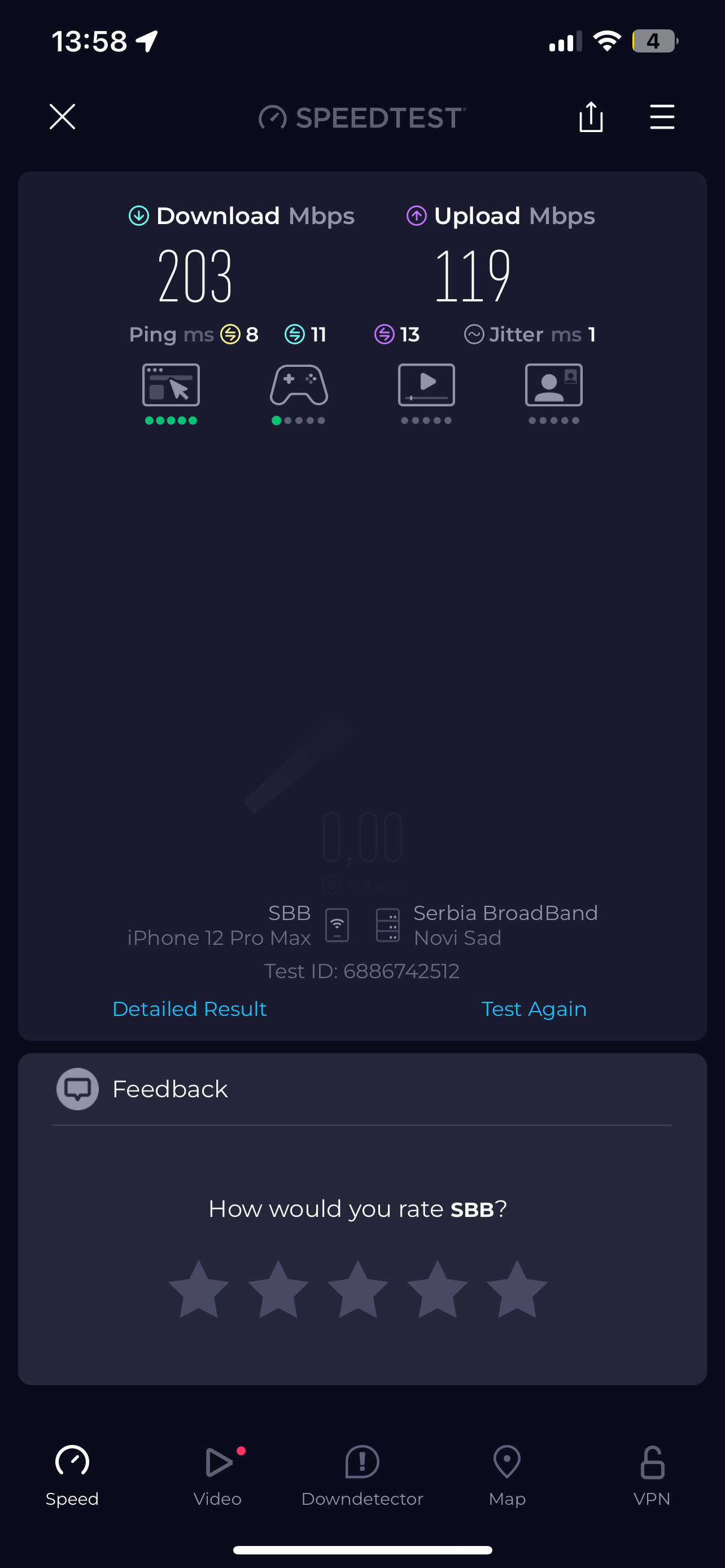Screen dimensions: 725x1568
Task: Switch to the Video tab
Action: 217,1474
